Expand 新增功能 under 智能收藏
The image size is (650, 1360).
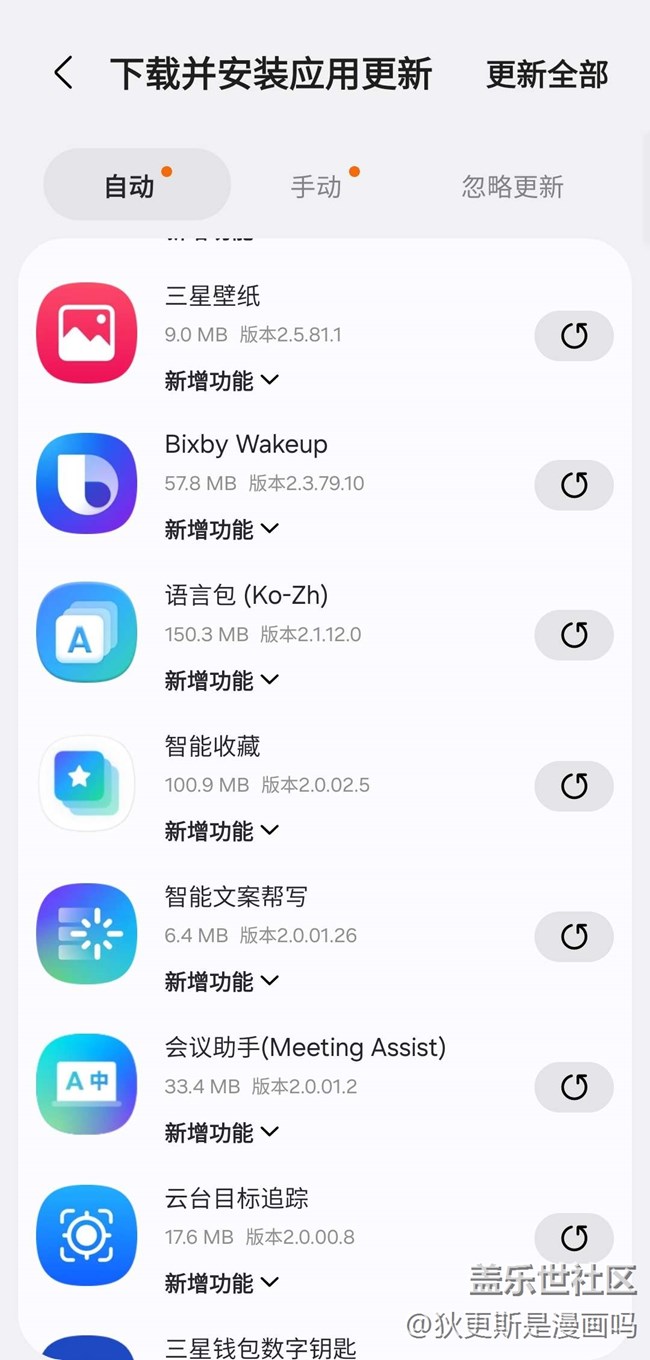[x=222, y=830]
